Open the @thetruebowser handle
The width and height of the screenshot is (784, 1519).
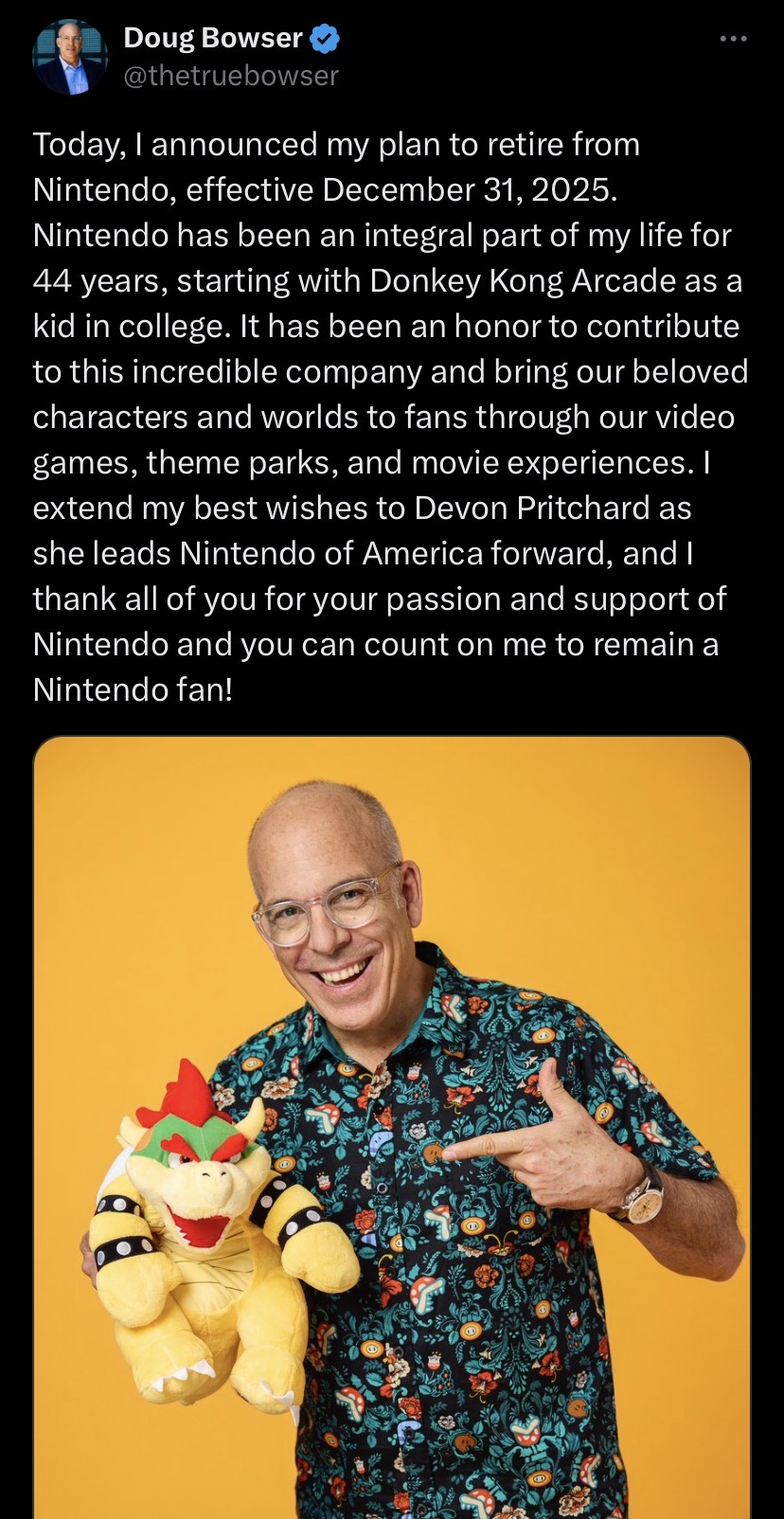[231, 76]
